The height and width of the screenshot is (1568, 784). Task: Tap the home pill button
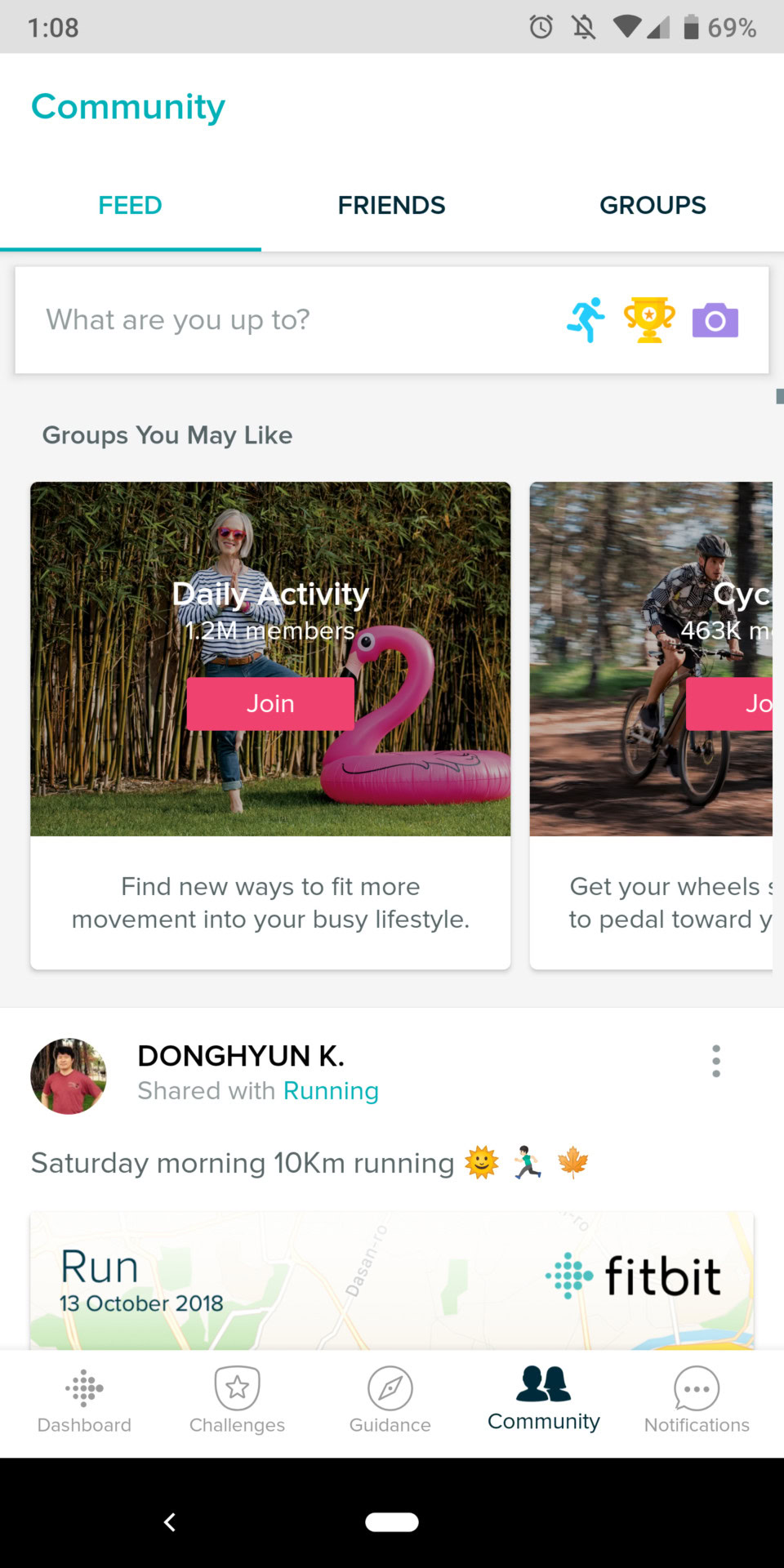pos(392,1522)
